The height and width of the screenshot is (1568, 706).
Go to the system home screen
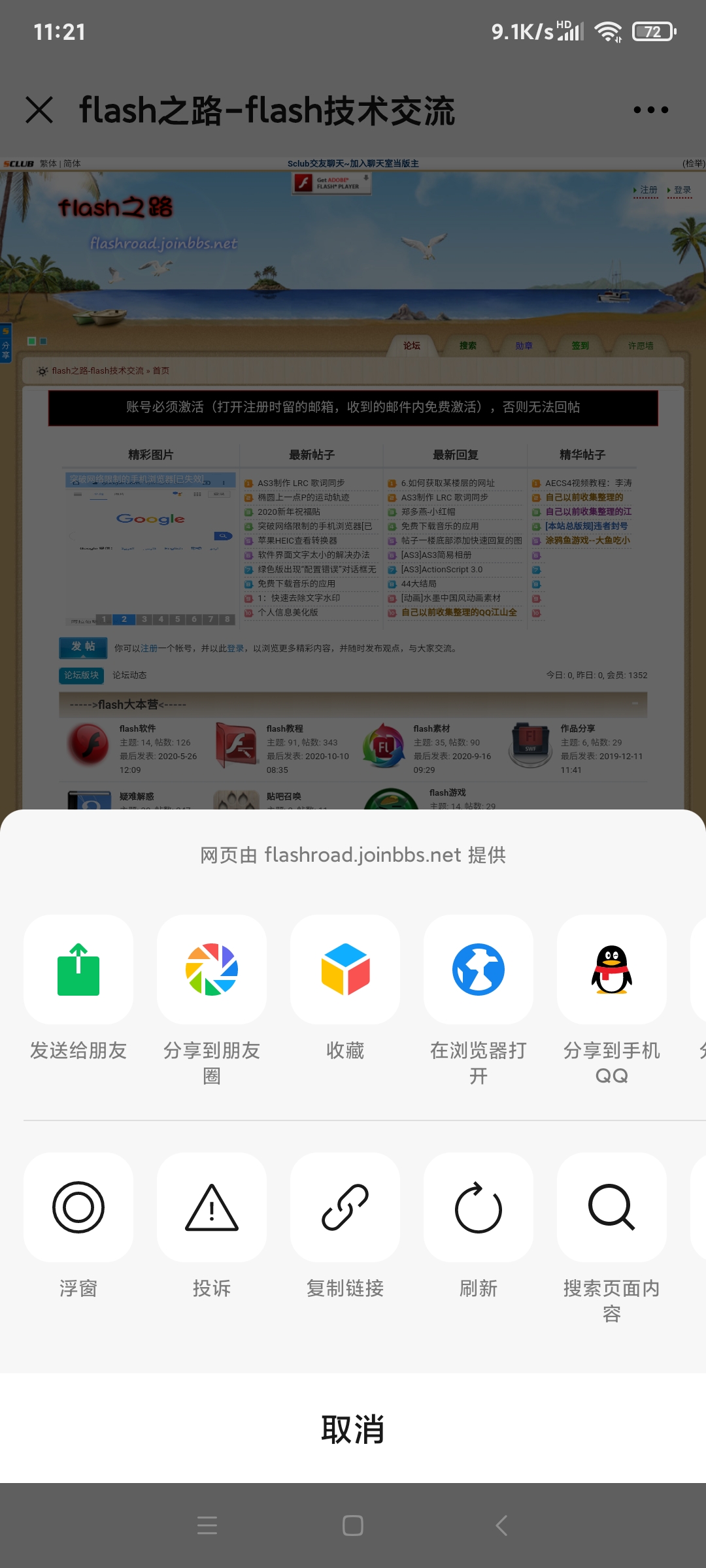pyautogui.click(x=353, y=1526)
